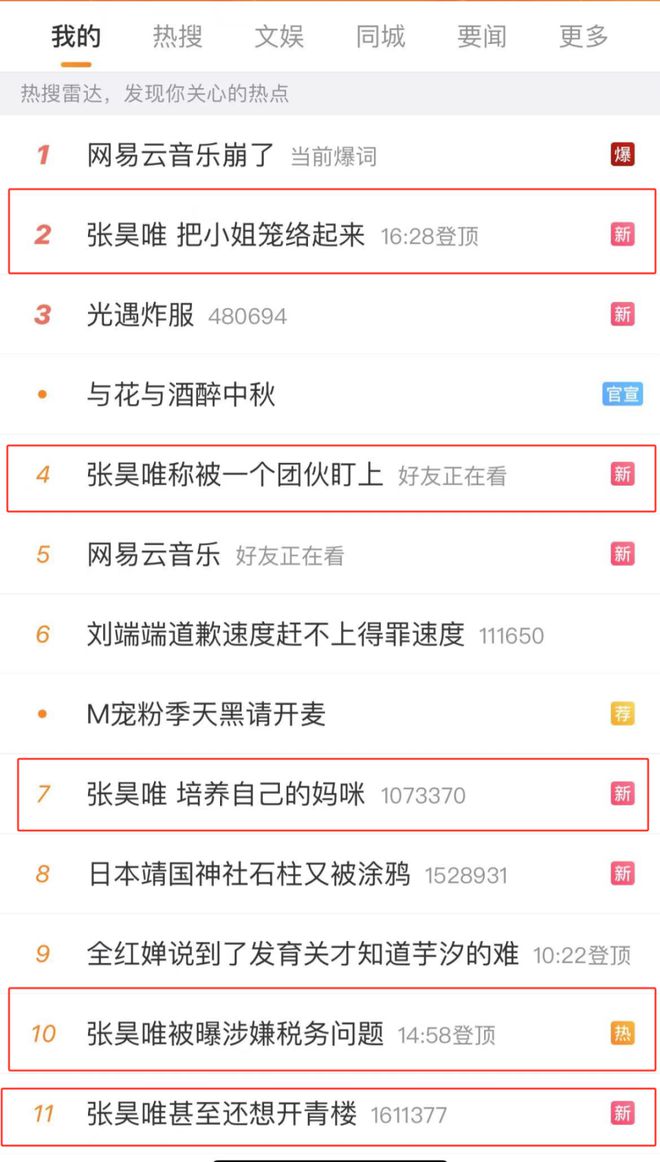Viewport: 660px width, 1162px height.
Task: Open recommended topic M宠粉季天黑请开麦
Action: point(330,714)
